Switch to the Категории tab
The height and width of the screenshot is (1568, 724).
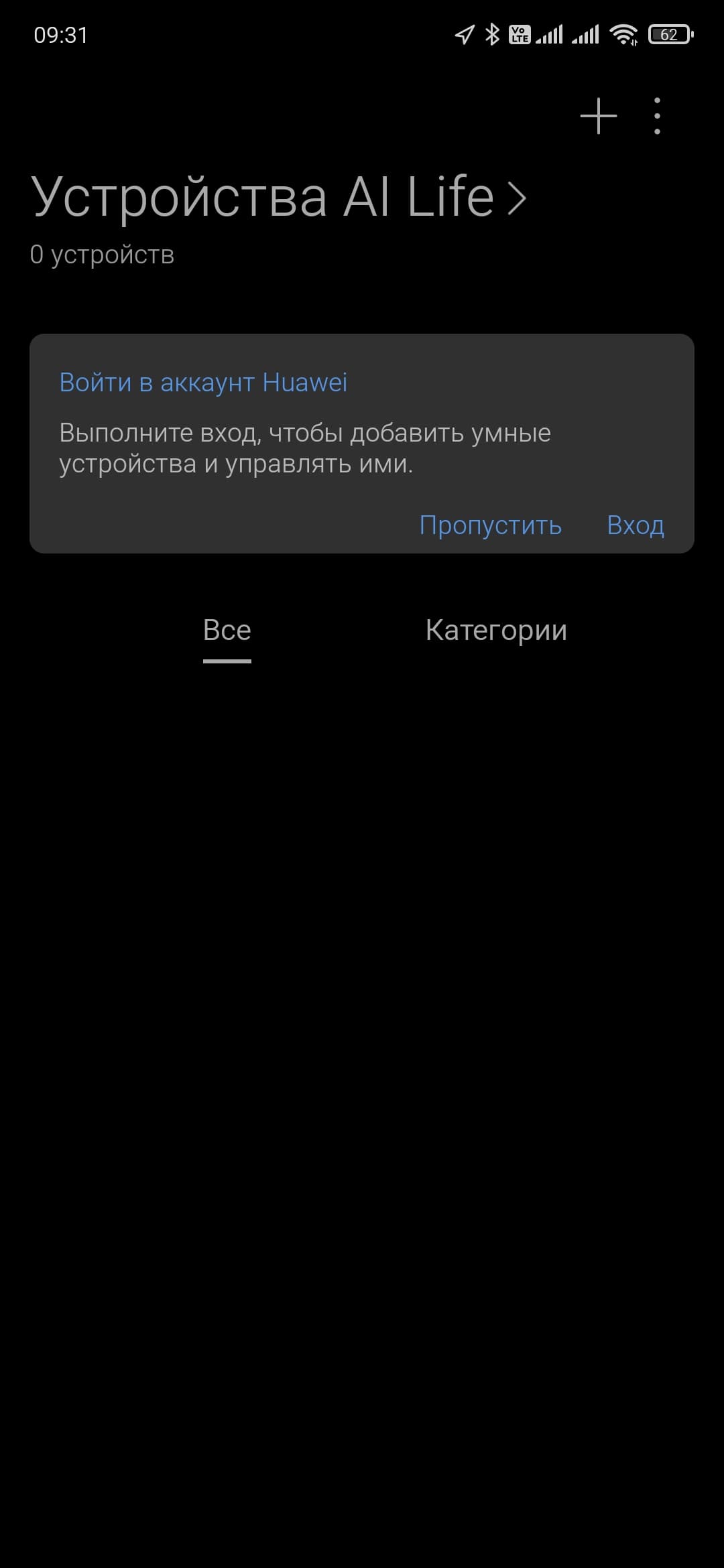(496, 631)
